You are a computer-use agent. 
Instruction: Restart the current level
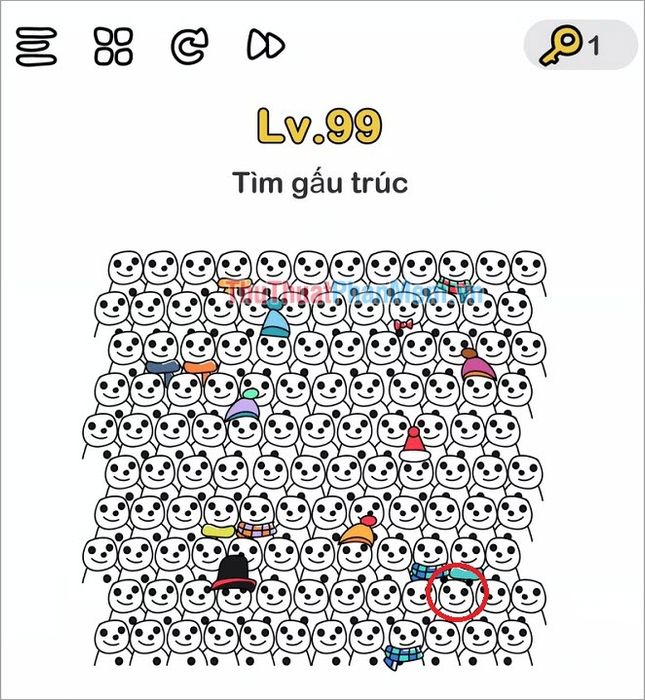(187, 45)
